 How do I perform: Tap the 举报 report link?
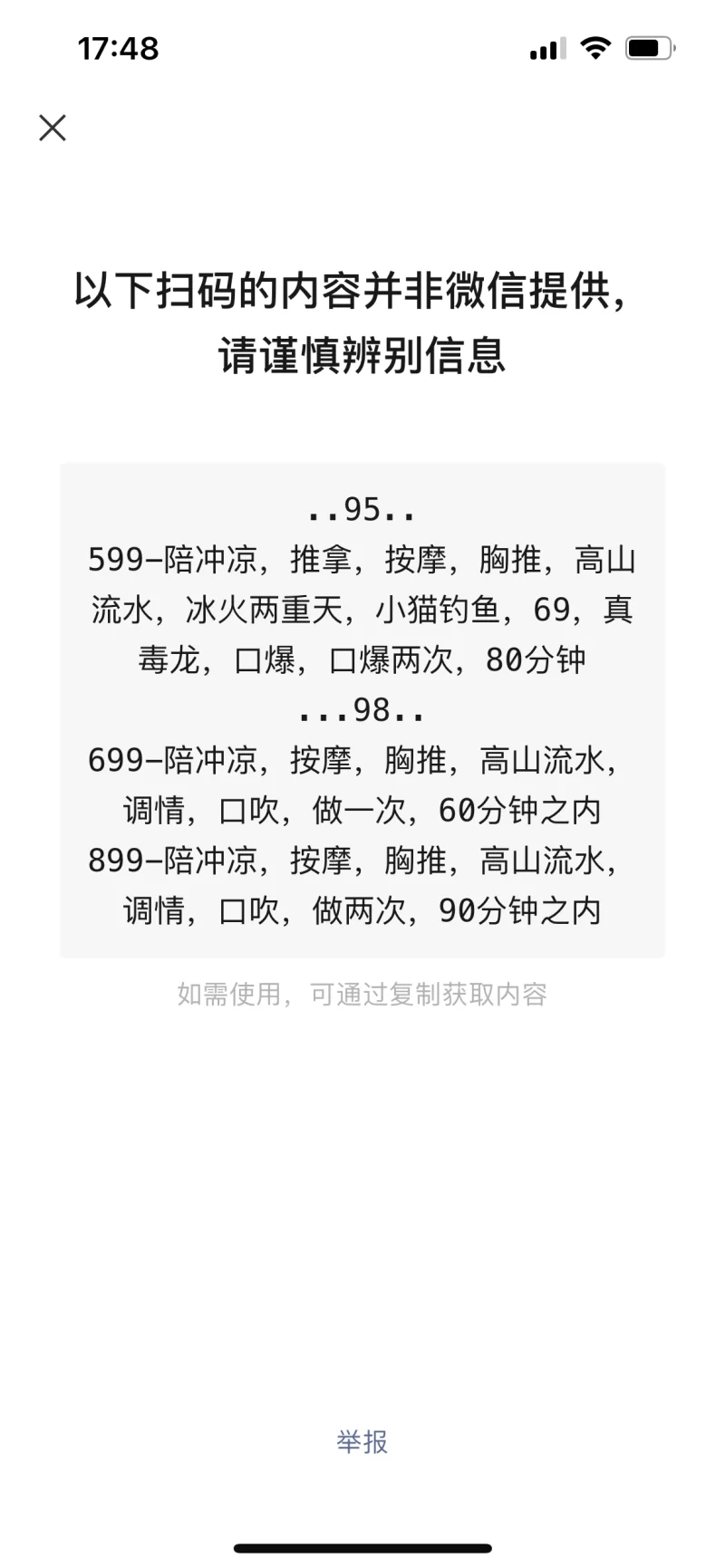coord(362,1441)
